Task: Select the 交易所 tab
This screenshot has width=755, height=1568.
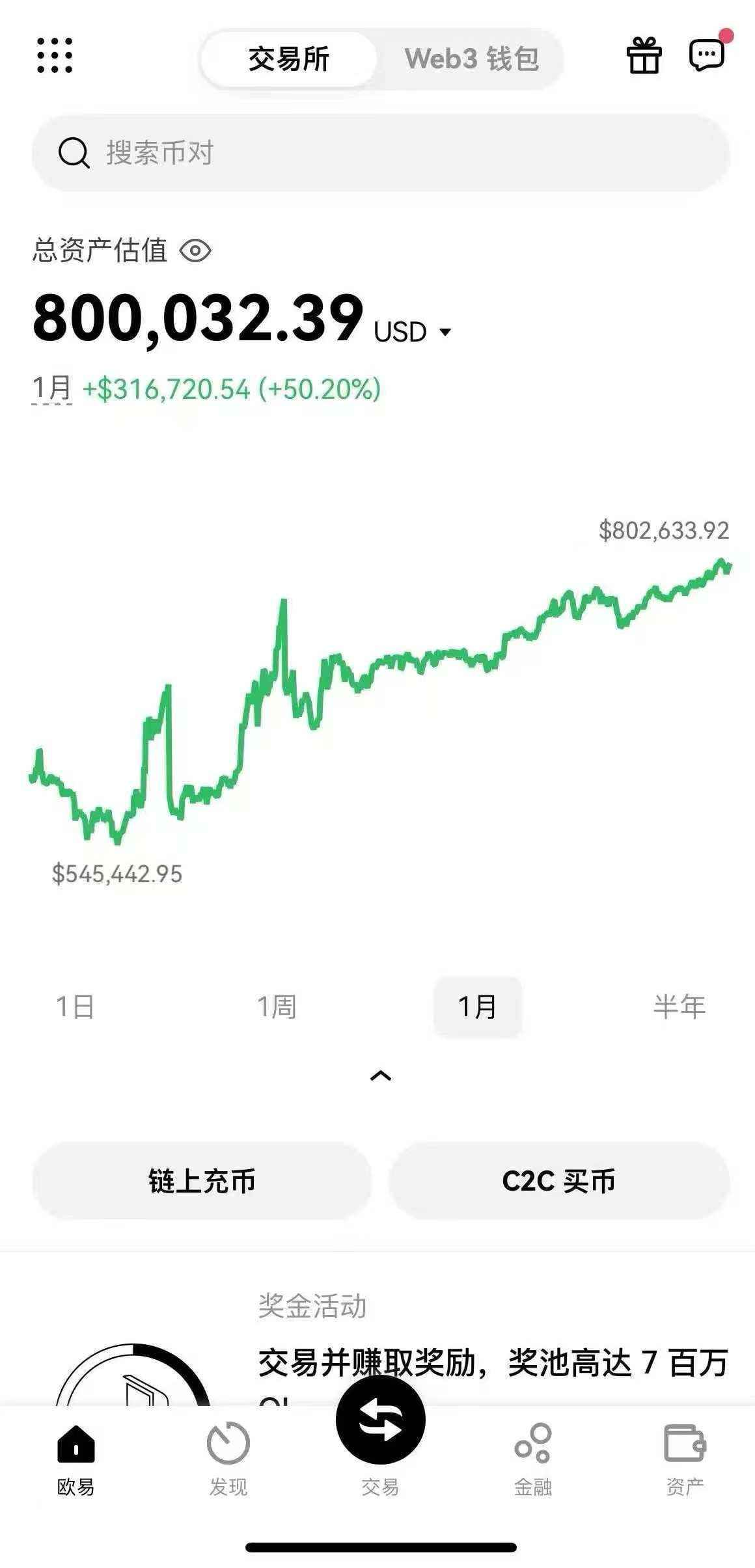Action: click(288, 59)
